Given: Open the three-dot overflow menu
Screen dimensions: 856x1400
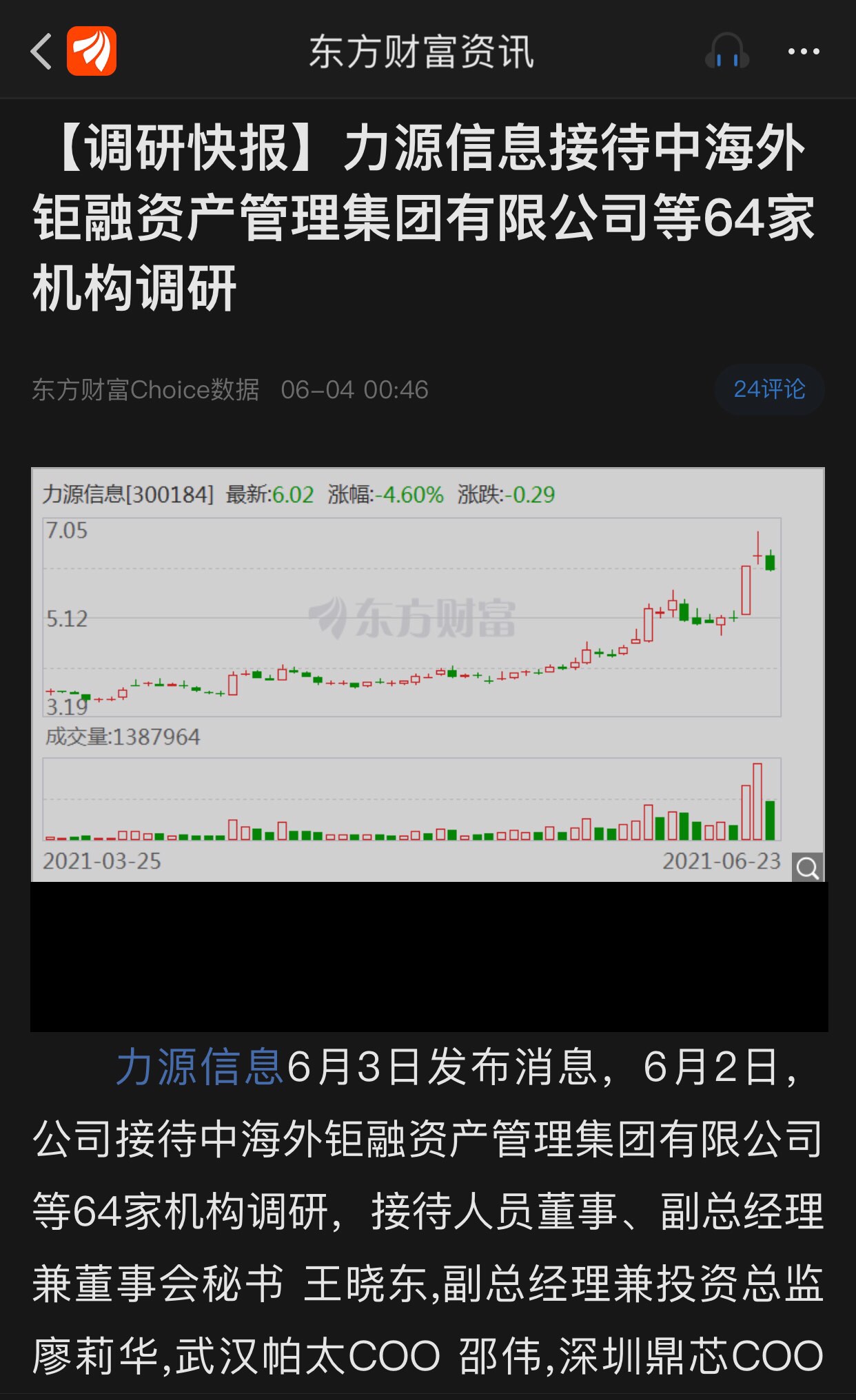Looking at the screenshot, I should tap(804, 51).
